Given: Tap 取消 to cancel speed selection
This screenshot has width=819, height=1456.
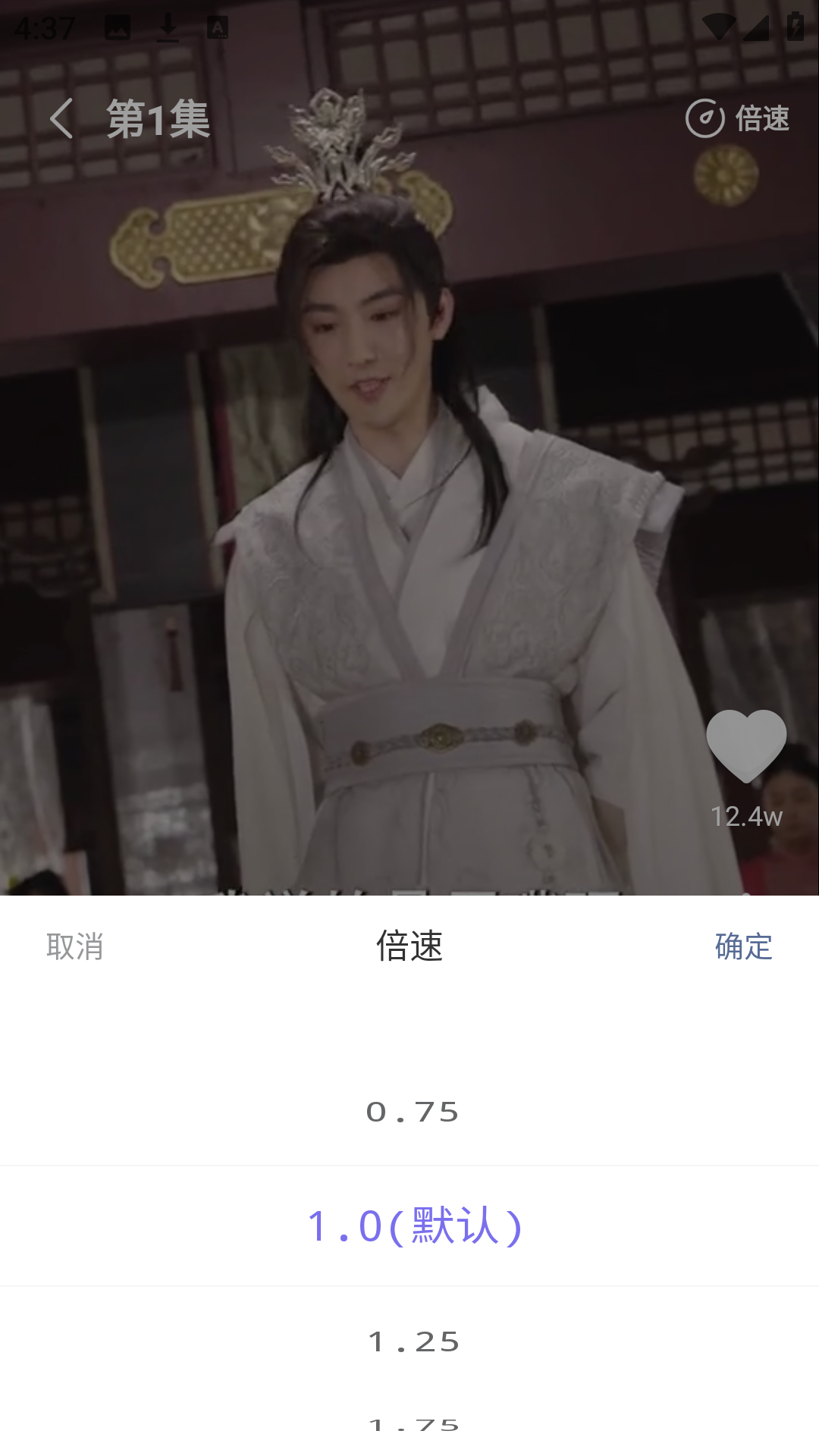Looking at the screenshot, I should (74, 946).
